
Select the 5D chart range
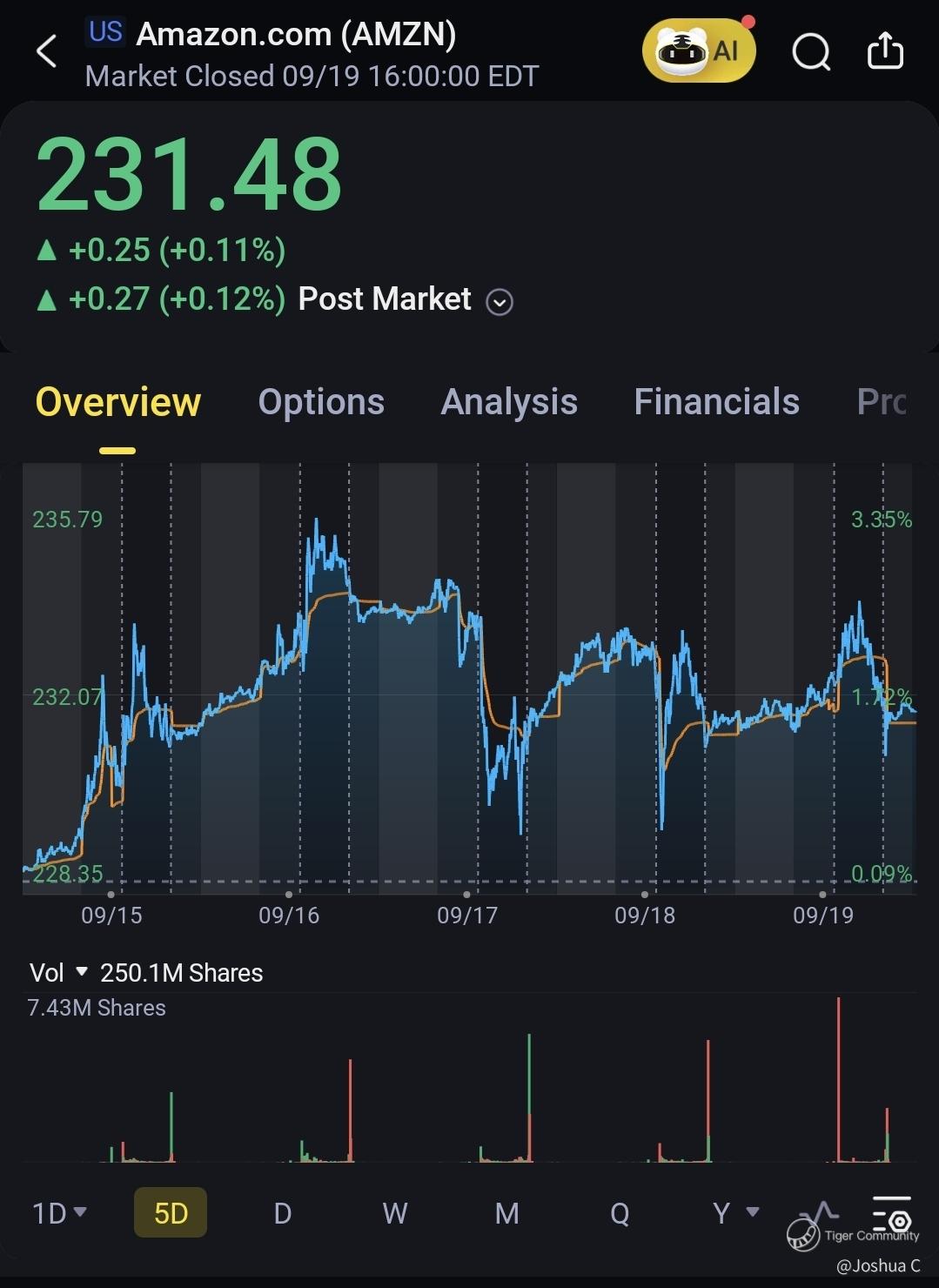click(x=171, y=1212)
